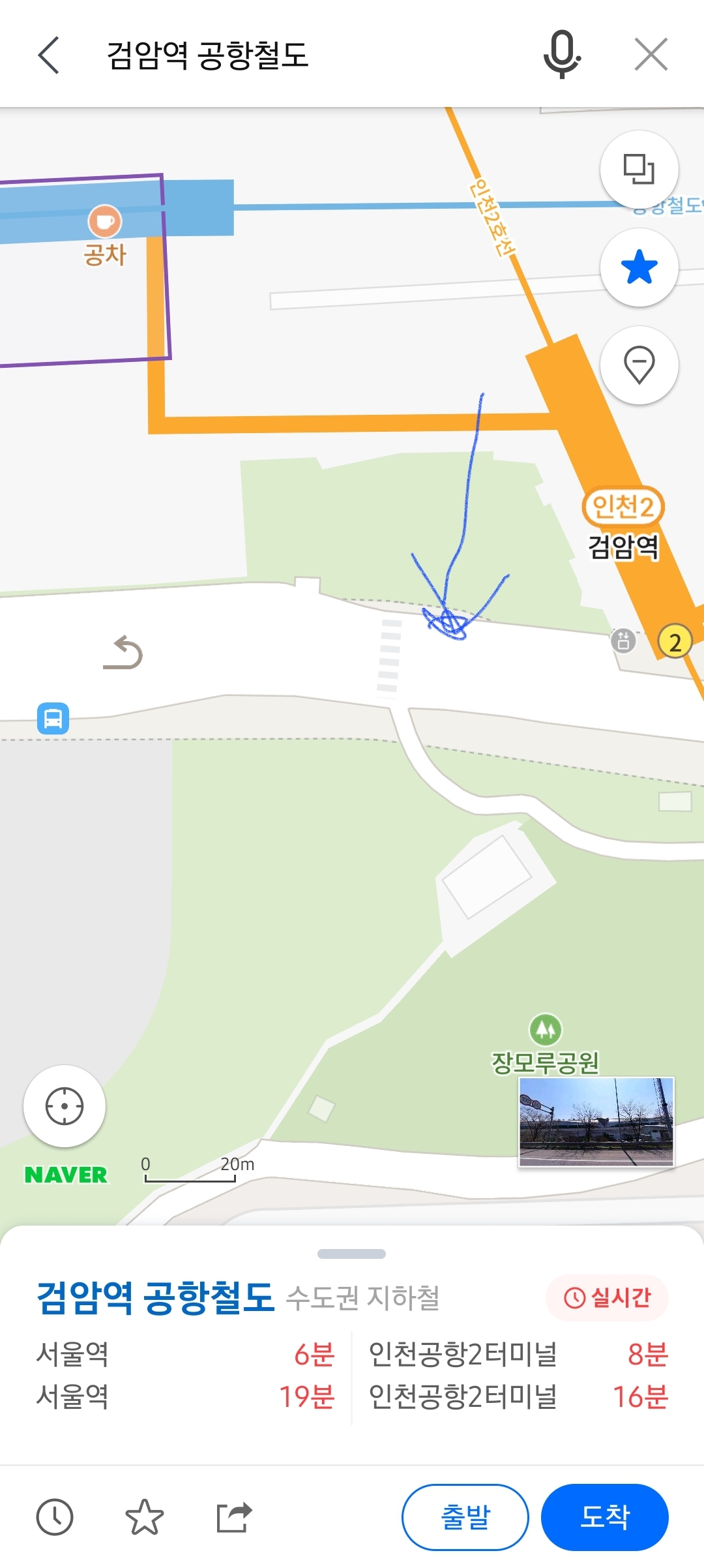Go back using the top-left arrow

pyautogui.click(x=49, y=55)
